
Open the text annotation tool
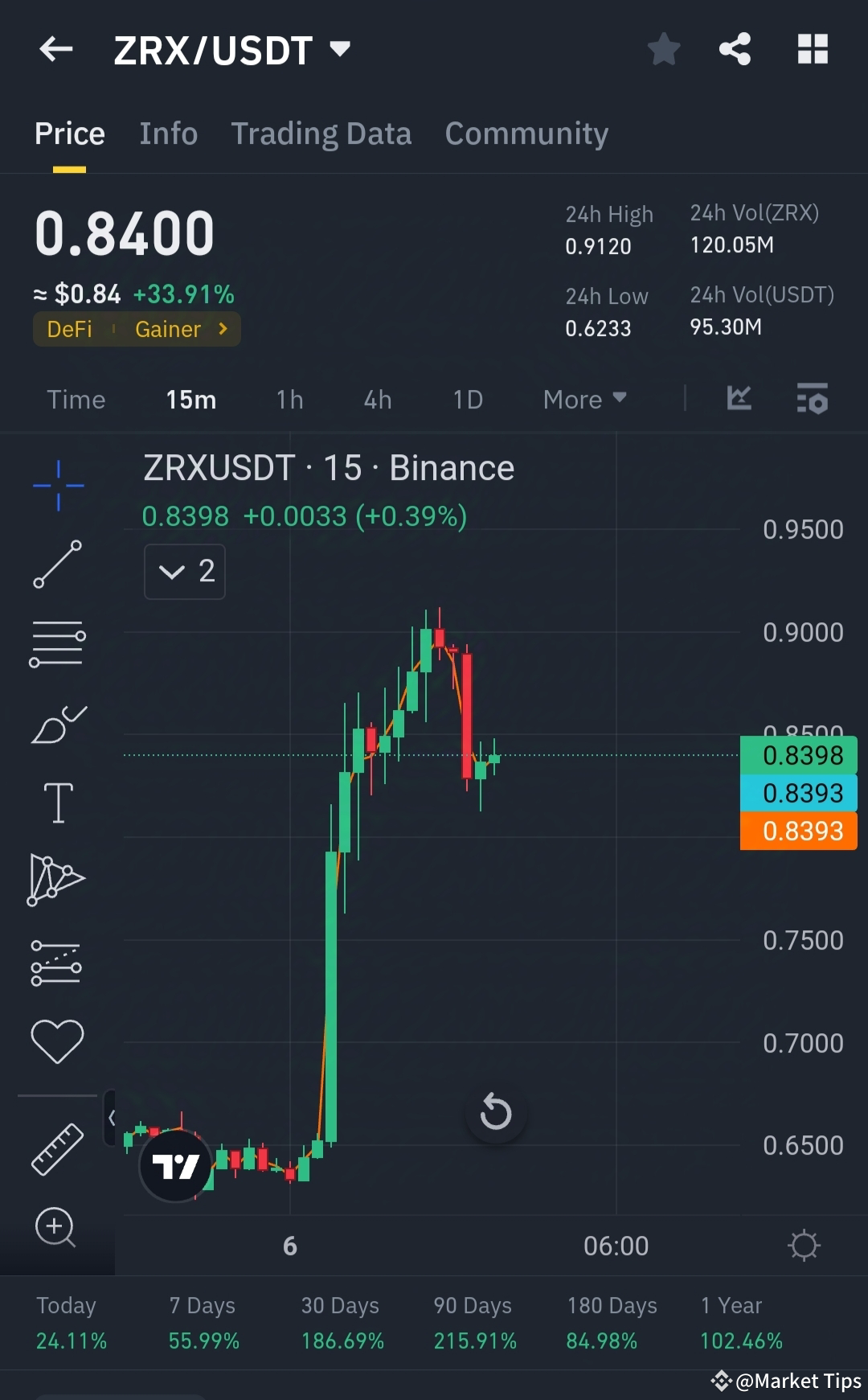pyautogui.click(x=57, y=801)
